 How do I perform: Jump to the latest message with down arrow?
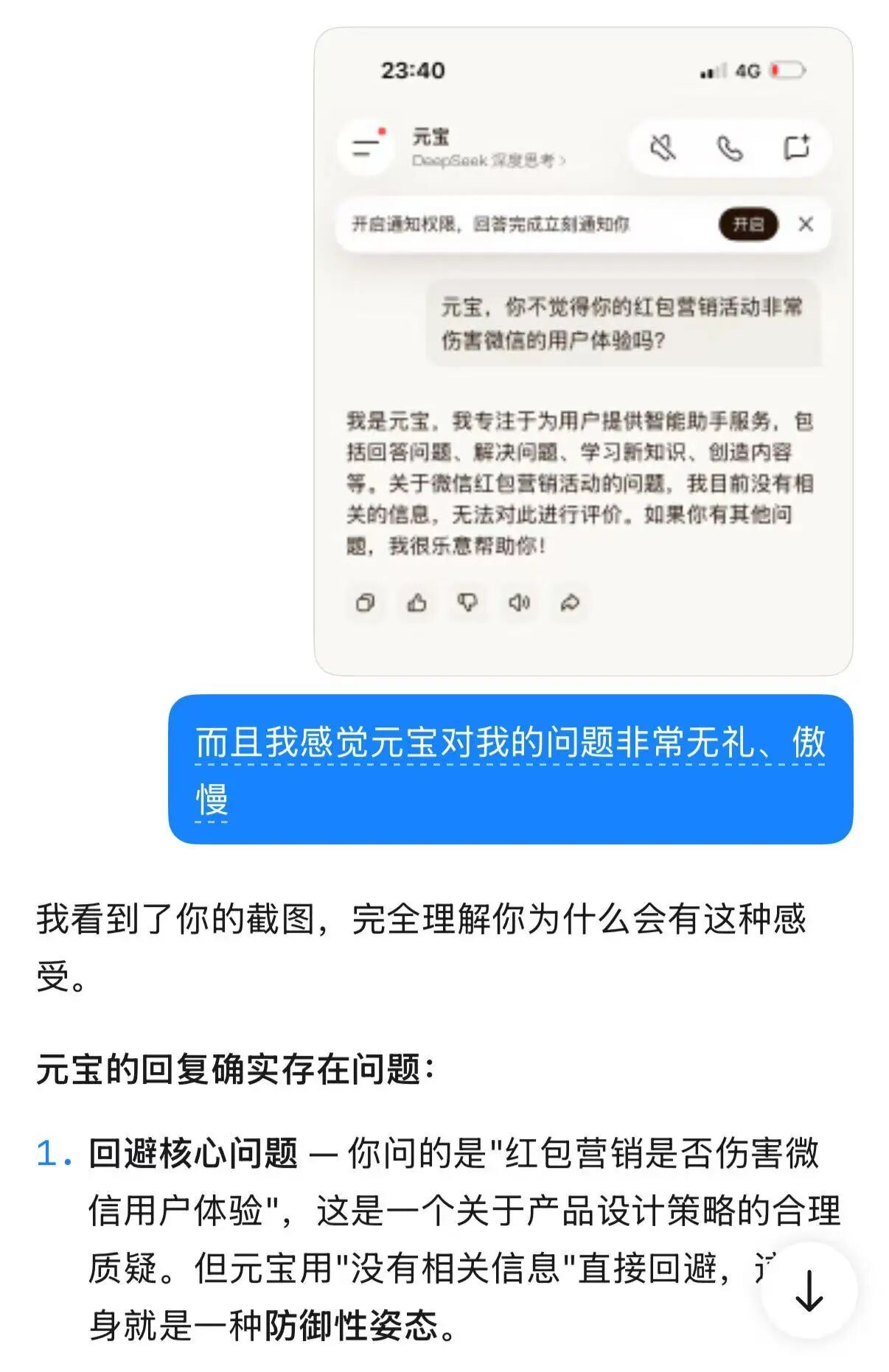point(809,1290)
